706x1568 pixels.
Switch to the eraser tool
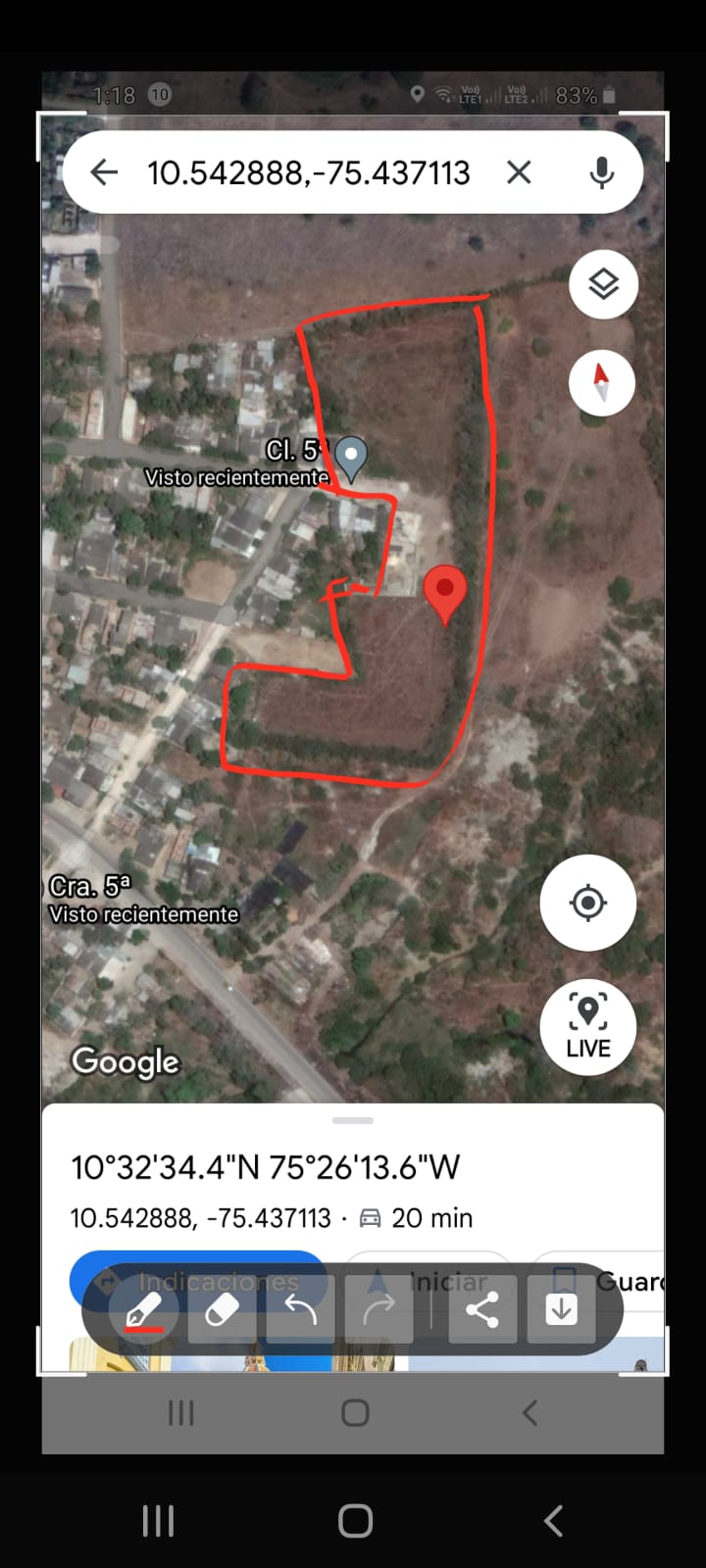221,1308
